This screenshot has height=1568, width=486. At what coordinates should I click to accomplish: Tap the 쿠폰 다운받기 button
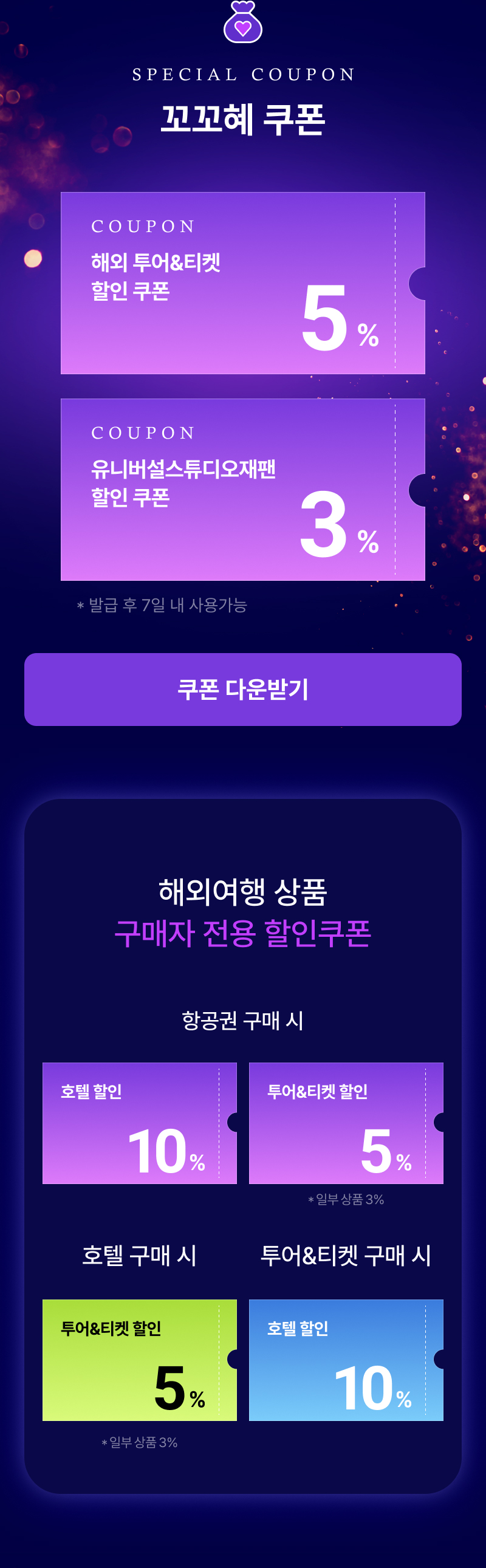(243, 689)
